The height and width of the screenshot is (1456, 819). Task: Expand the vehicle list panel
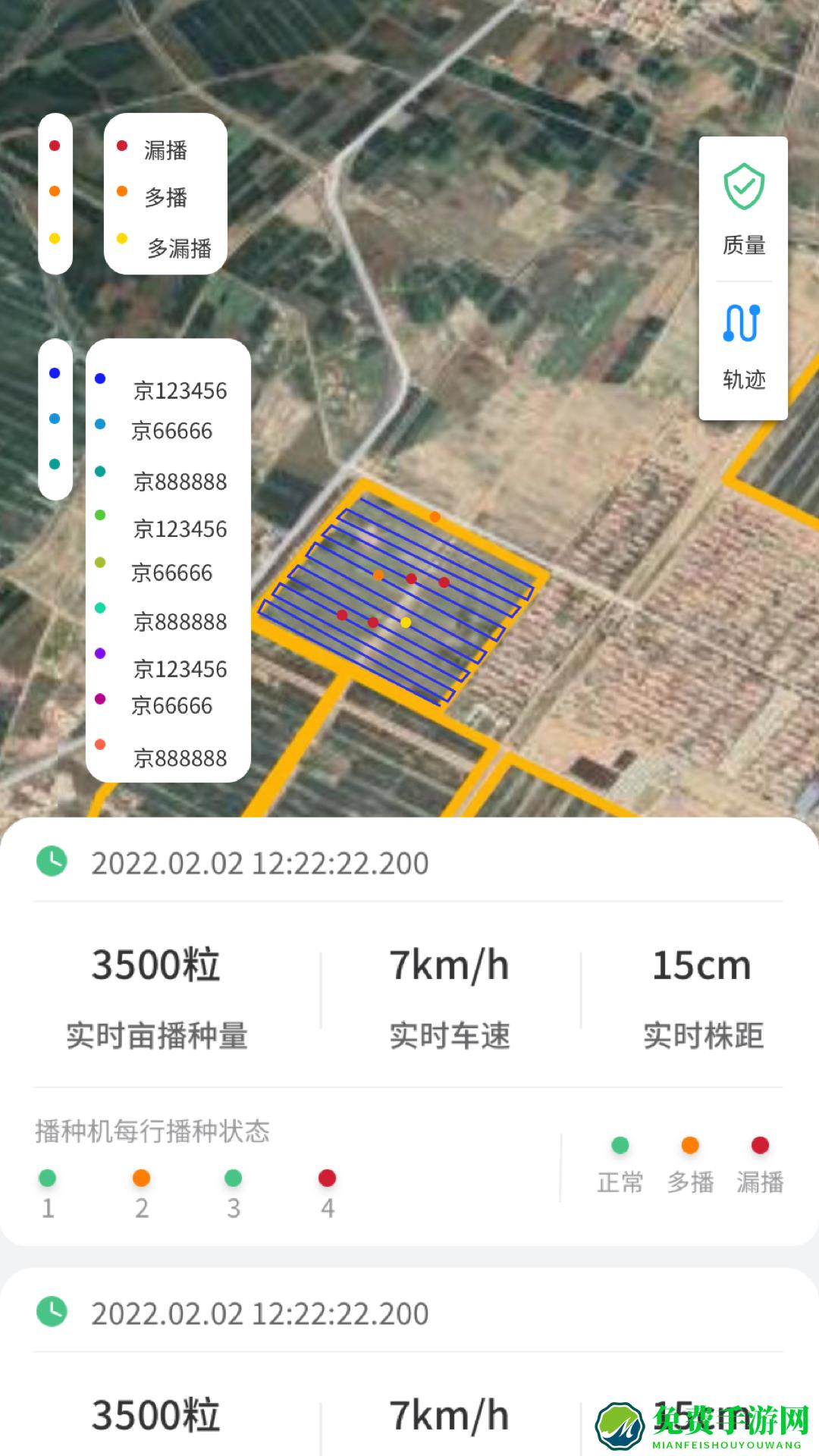(54, 418)
